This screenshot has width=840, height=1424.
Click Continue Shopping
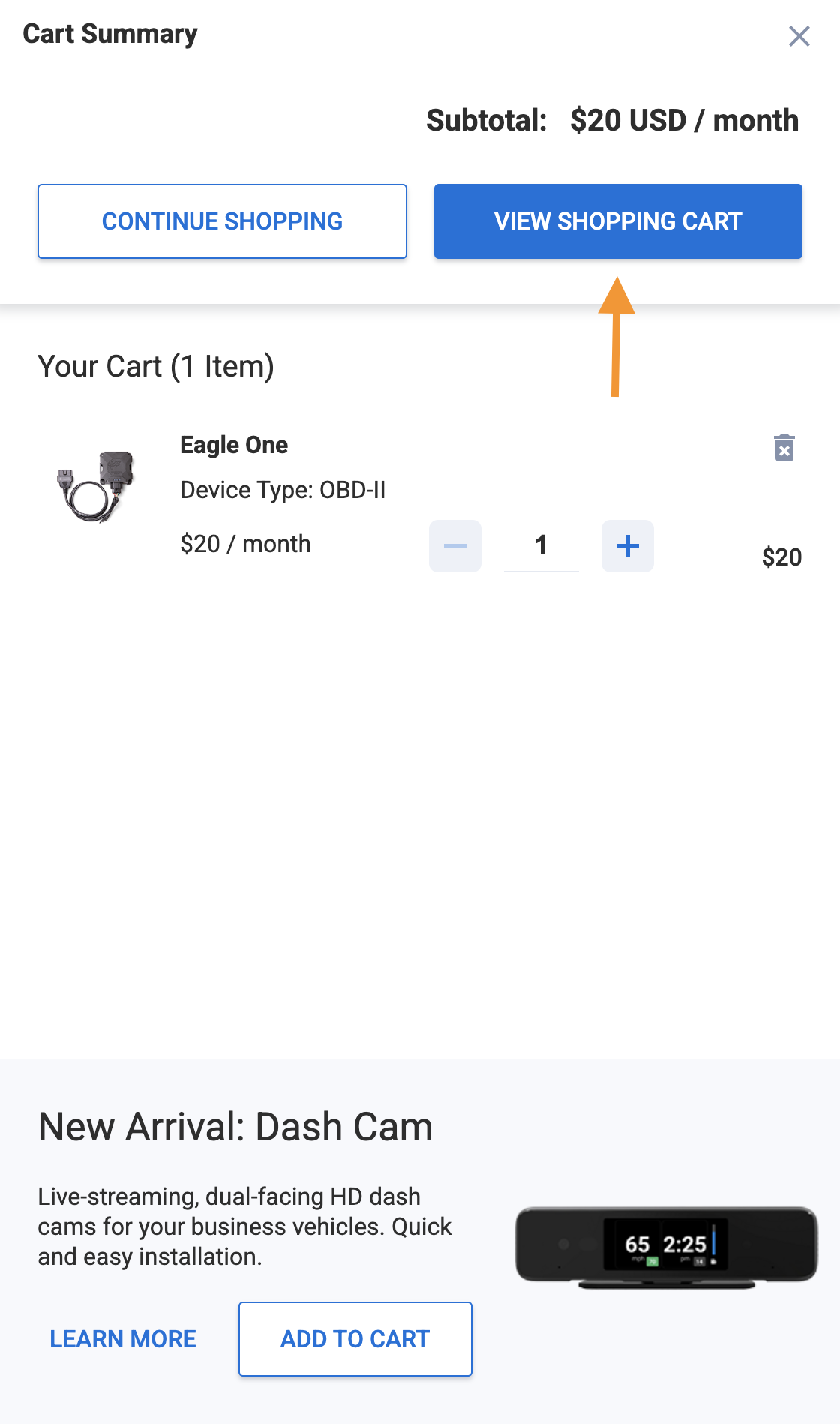tap(222, 221)
